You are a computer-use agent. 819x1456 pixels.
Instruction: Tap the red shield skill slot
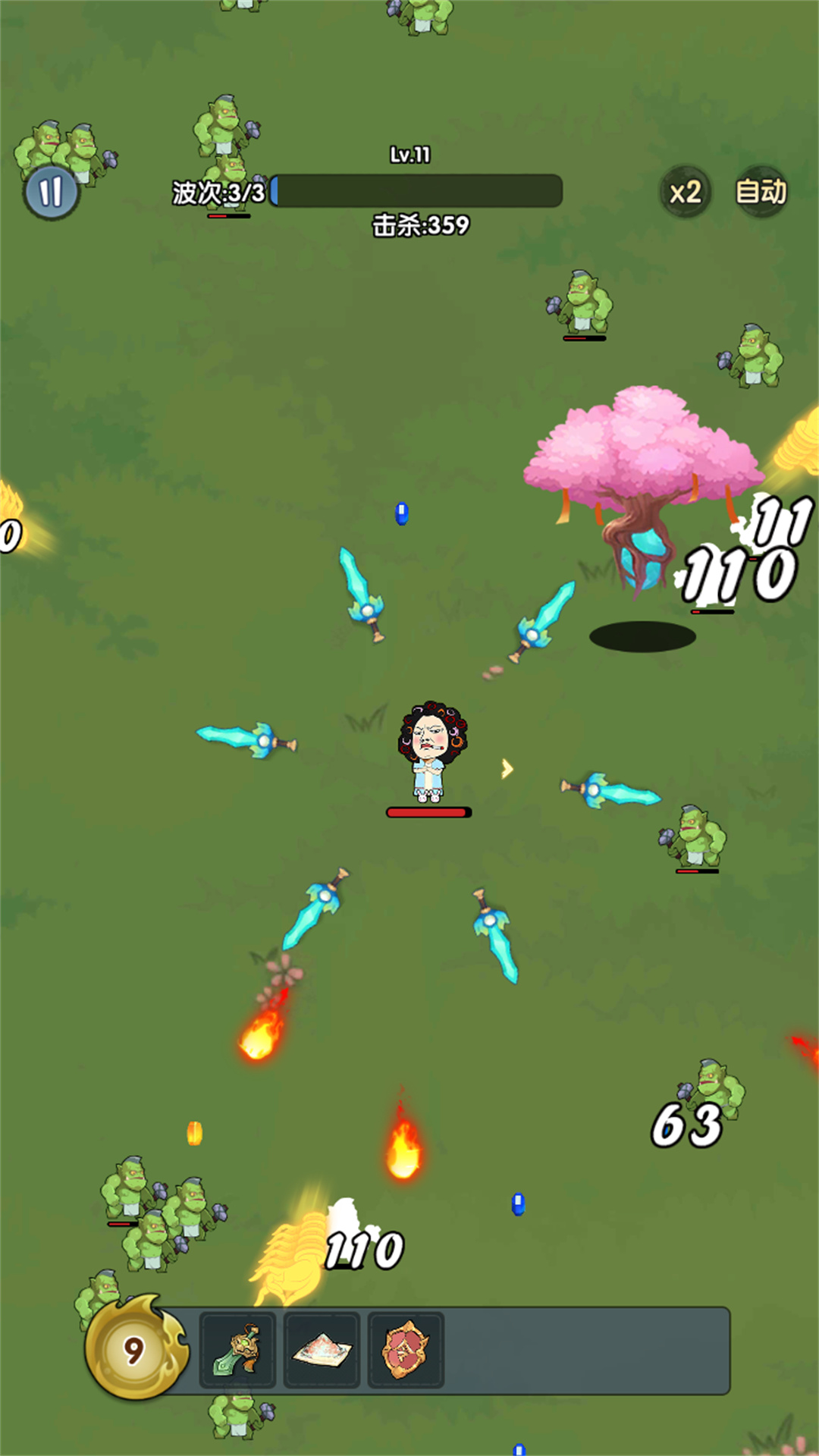point(406,1351)
